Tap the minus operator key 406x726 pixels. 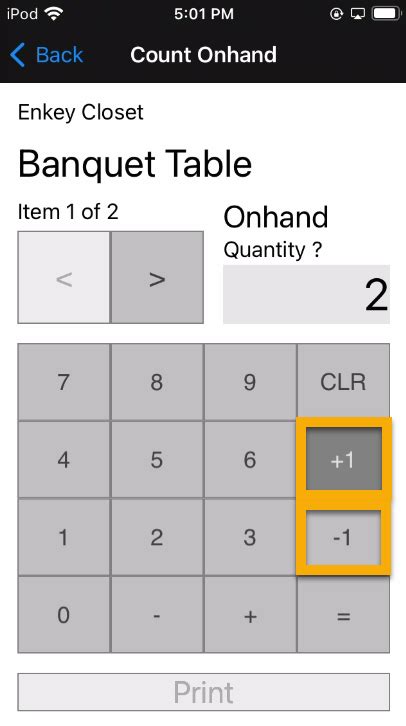pos(157,615)
